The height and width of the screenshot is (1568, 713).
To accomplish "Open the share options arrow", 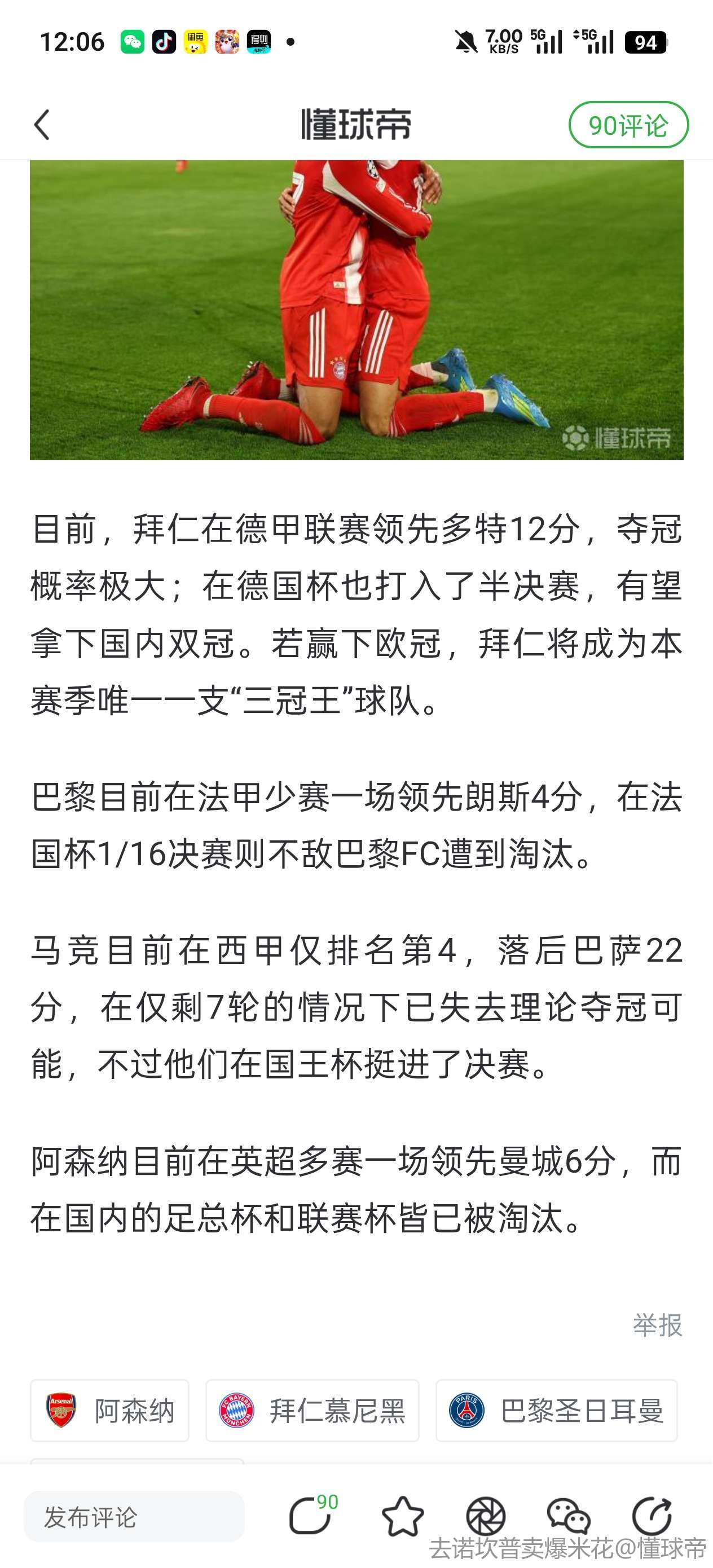I will pos(652,1516).
